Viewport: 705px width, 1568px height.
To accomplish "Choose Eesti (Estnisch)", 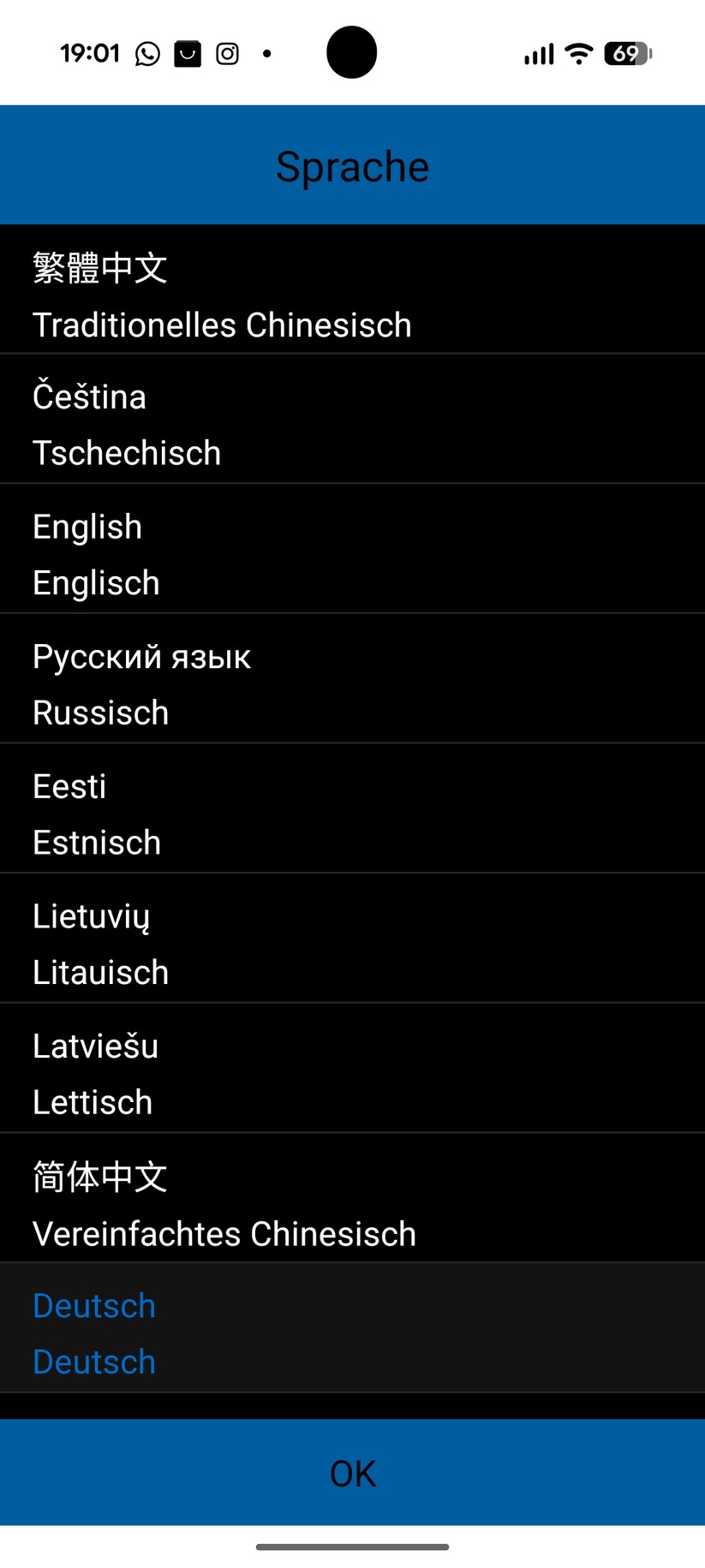I will click(352, 808).
